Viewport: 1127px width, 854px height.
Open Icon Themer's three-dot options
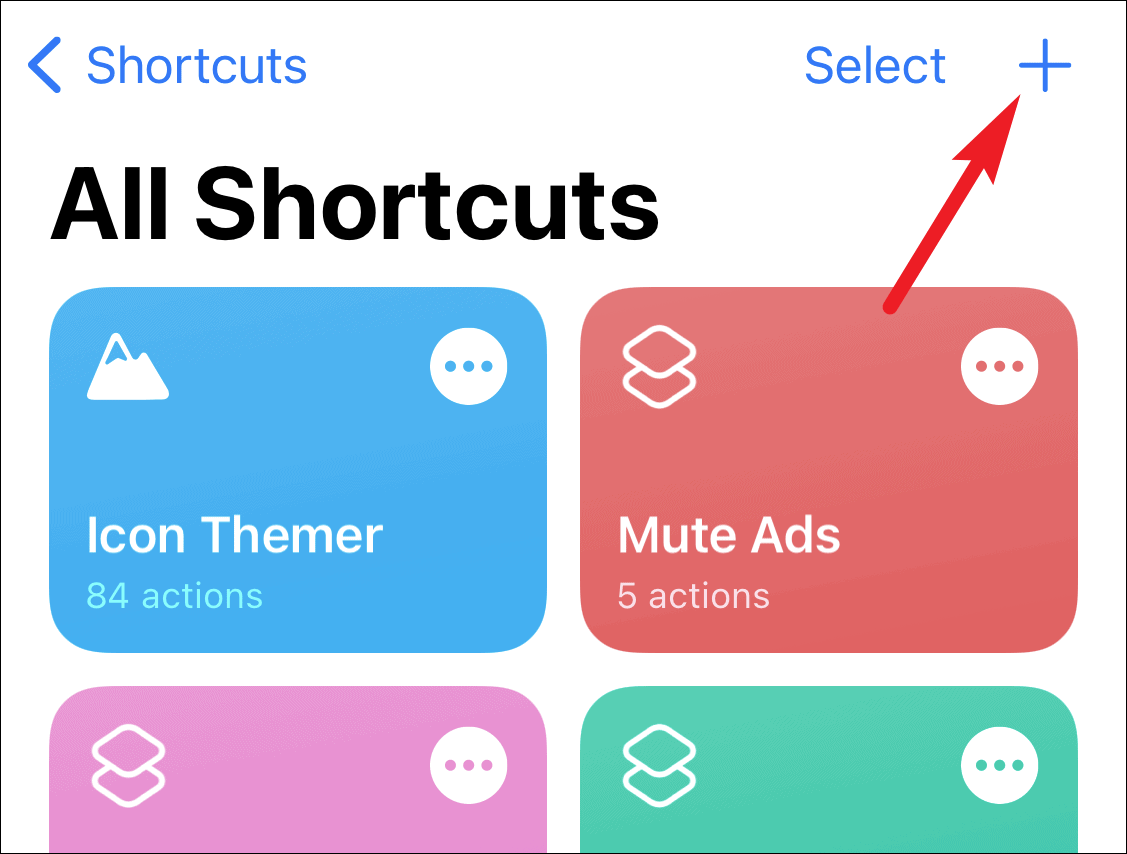[x=469, y=366]
